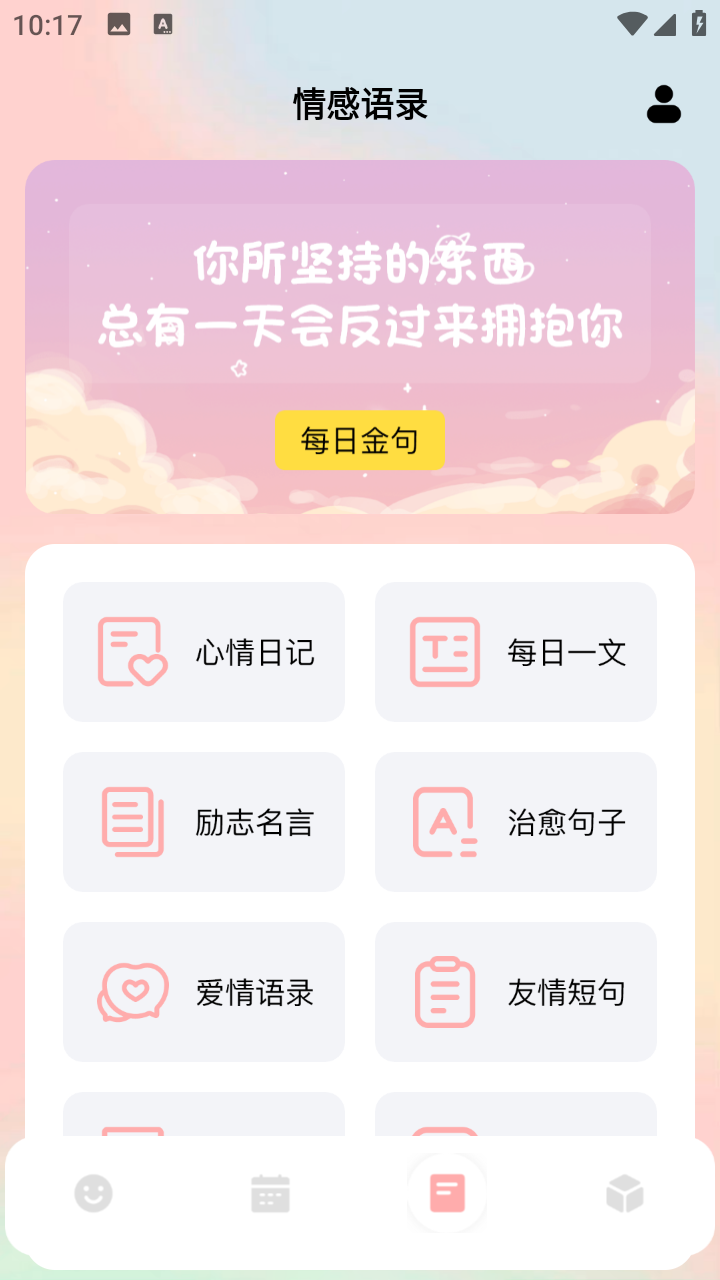Open the user profile icon
This screenshot has height=1280, width=720.
coord(663,104)
